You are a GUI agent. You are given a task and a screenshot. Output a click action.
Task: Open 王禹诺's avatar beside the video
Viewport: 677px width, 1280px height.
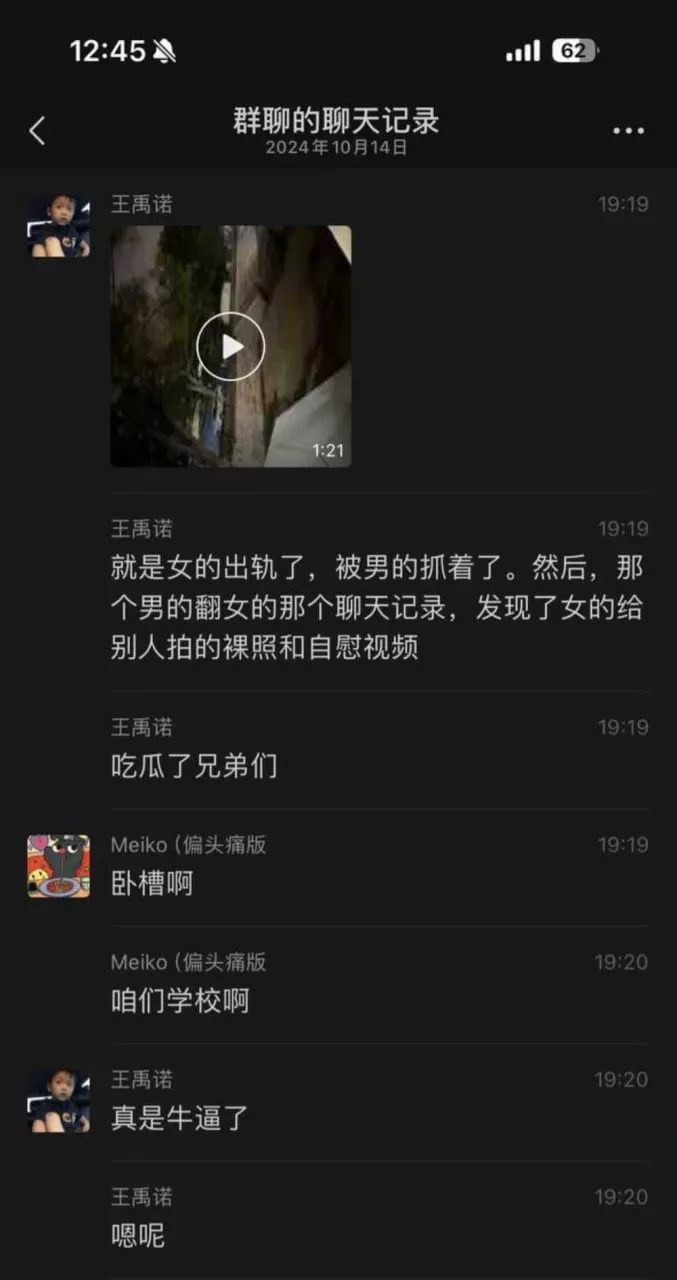58,226
